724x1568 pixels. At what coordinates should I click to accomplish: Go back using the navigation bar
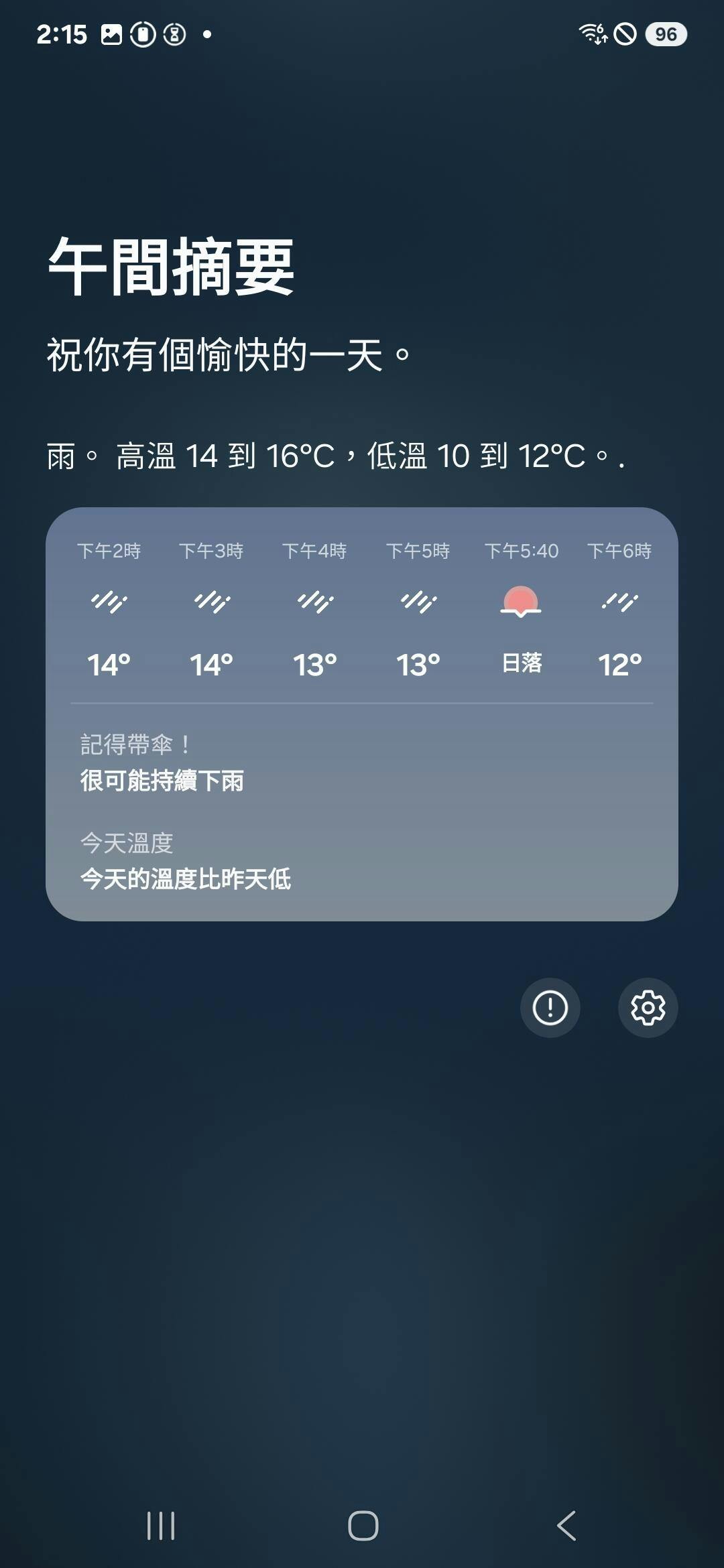tap(566, 1526)
